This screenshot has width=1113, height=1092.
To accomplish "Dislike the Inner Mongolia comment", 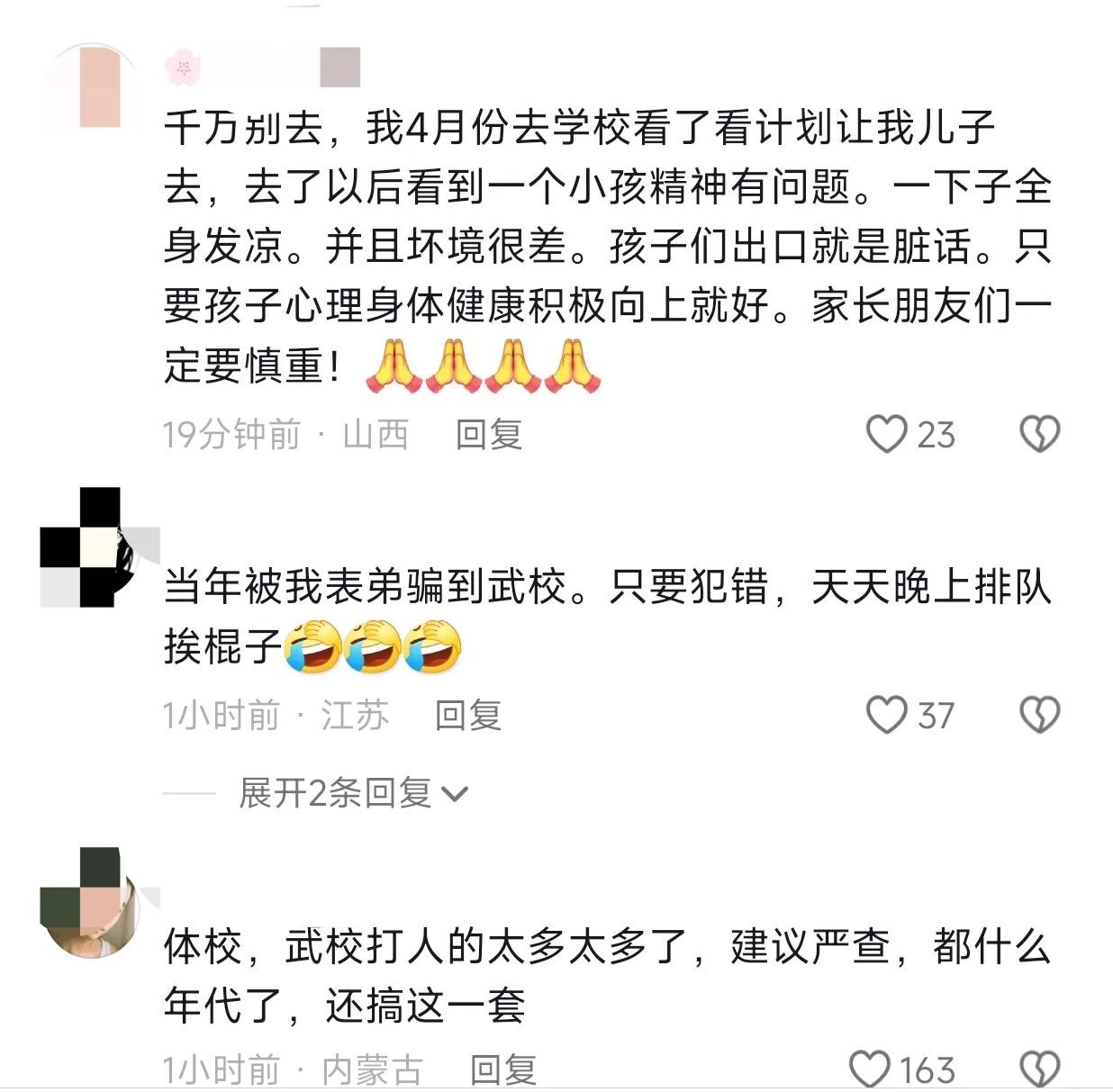I will click(x=1039, y=1069).
